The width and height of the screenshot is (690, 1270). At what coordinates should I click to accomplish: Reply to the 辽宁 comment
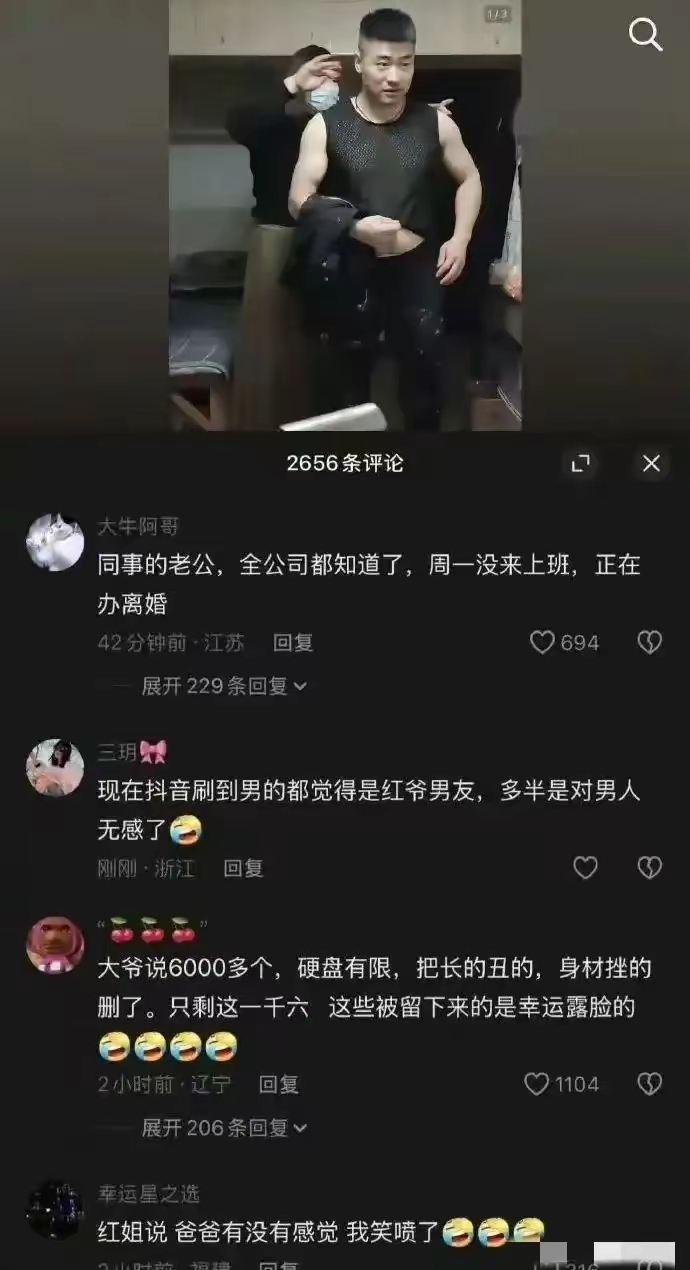click(279, 1084)
